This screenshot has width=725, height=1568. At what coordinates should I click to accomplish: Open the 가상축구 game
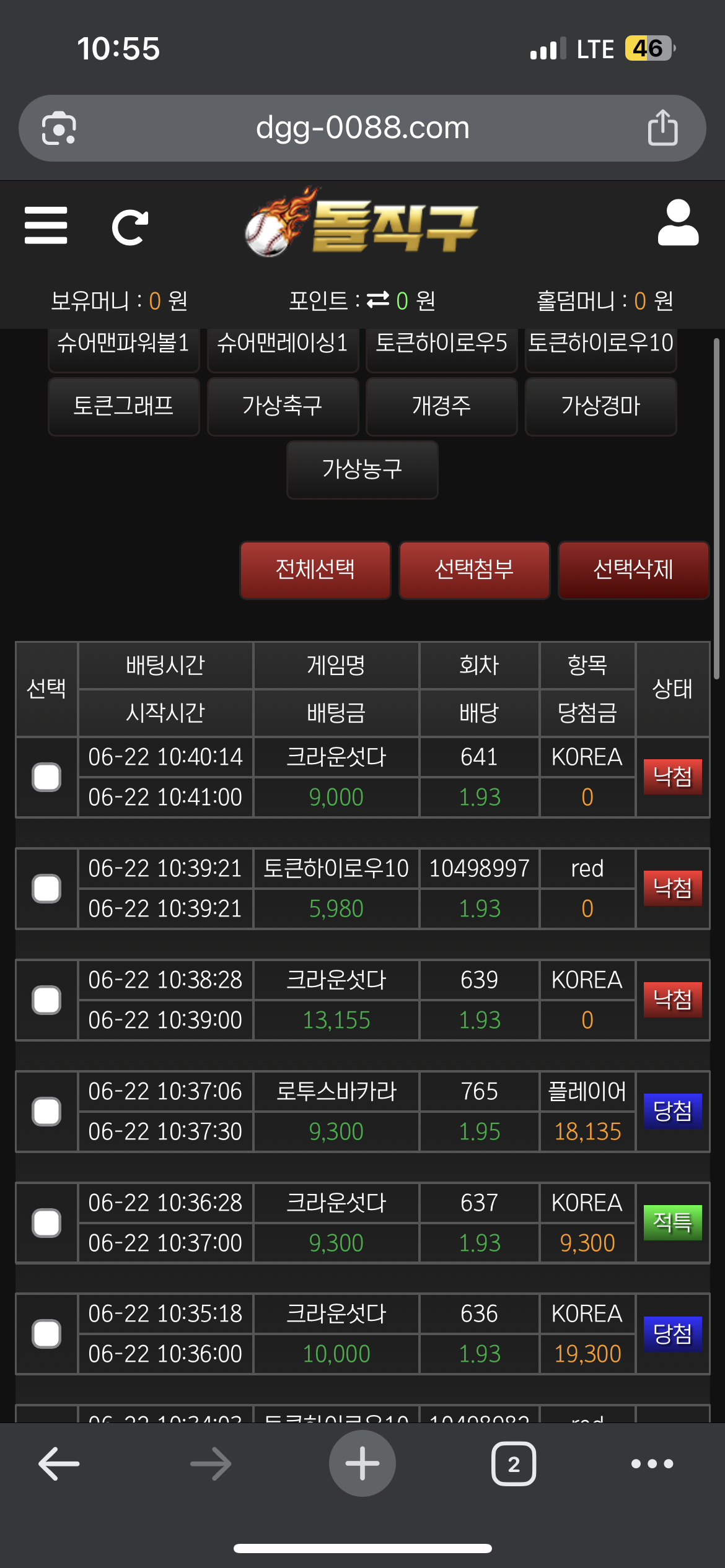(283, 406)
